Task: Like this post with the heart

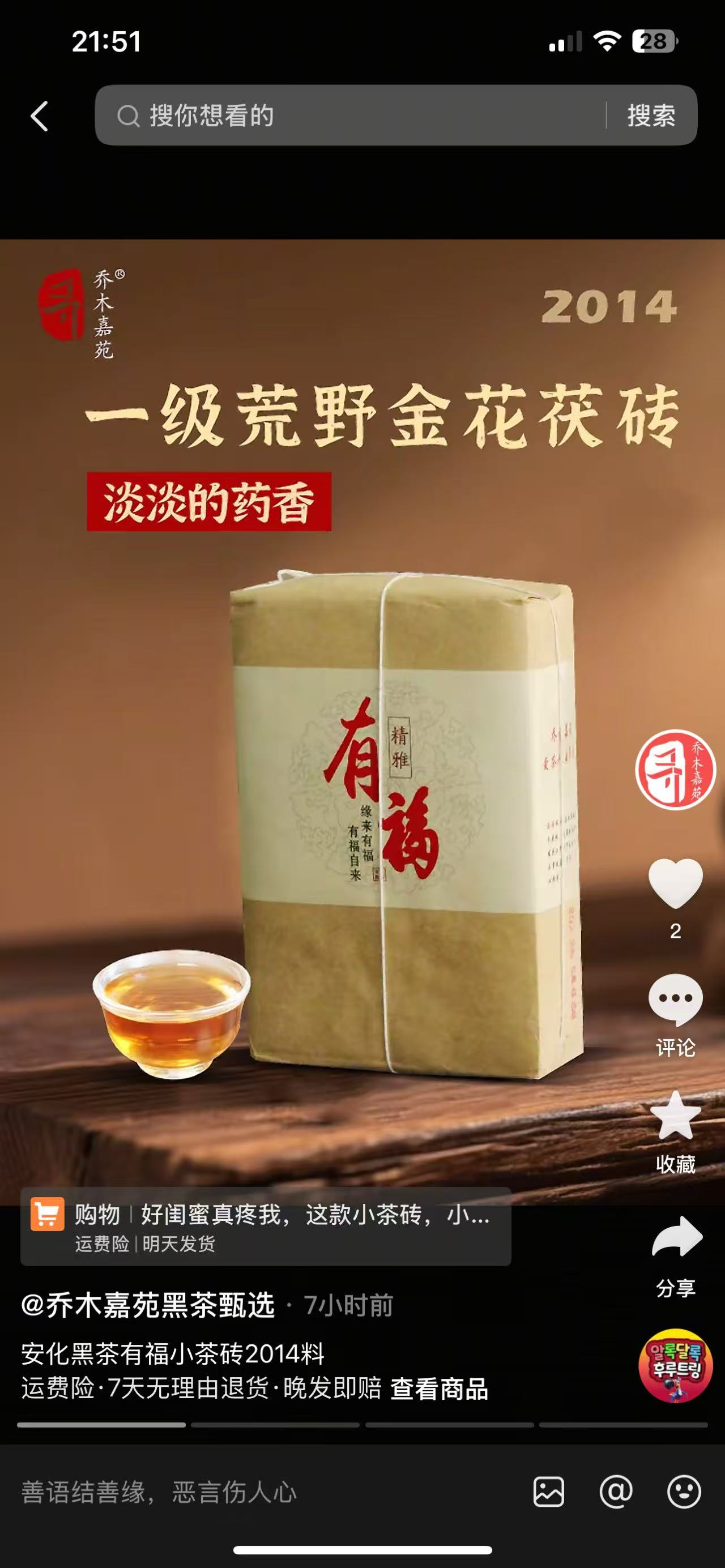Action: pos(675,883)
